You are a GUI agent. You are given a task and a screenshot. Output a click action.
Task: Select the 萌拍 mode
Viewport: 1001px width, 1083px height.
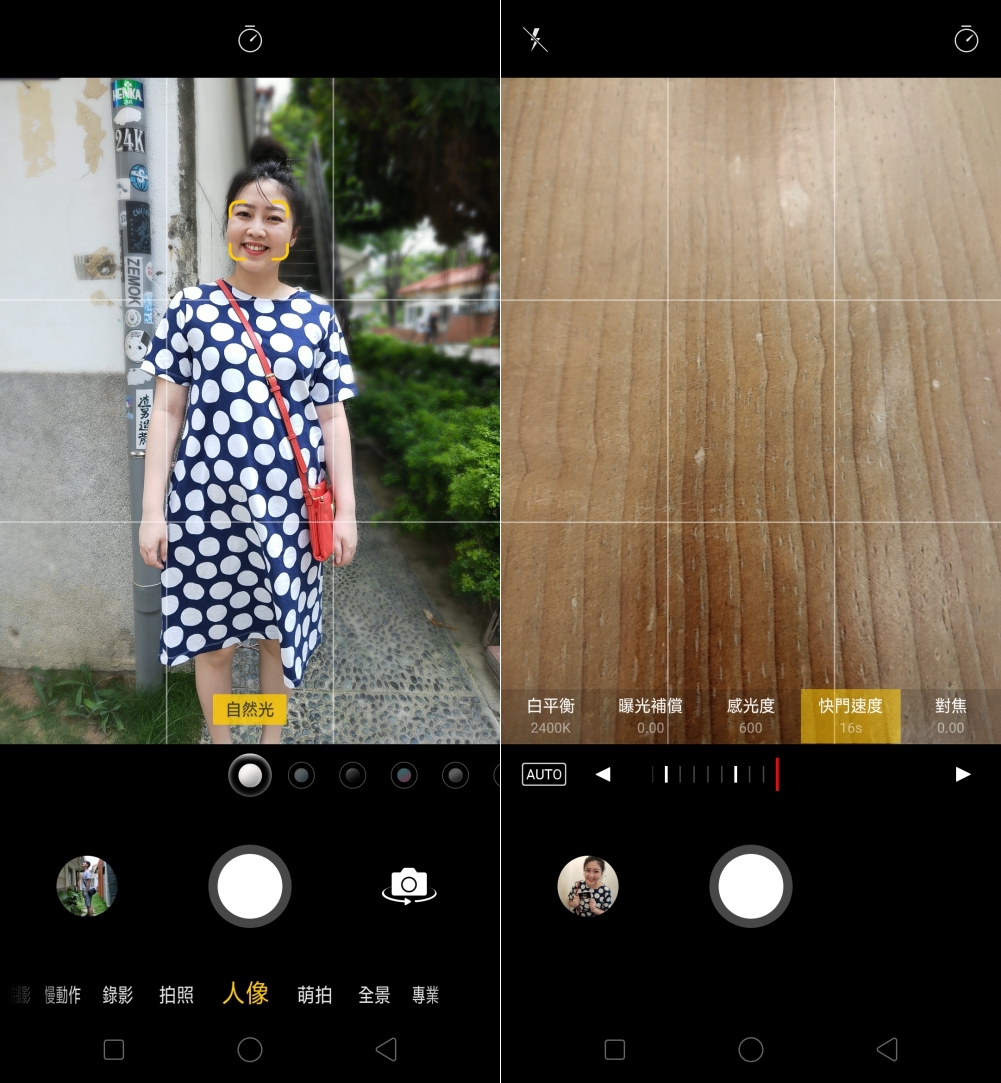[x=314, y=995]
